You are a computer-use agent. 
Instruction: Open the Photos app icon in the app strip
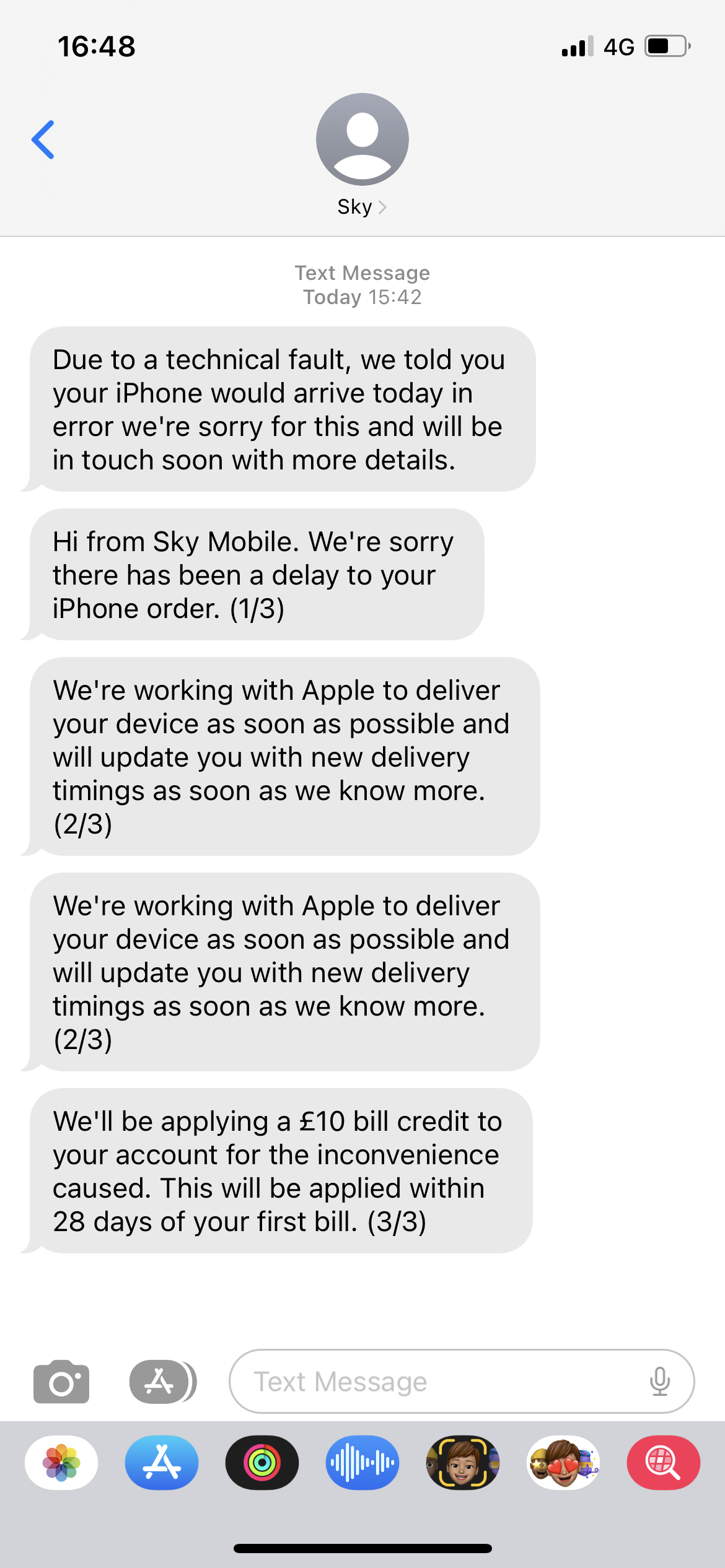(60, 1462)
